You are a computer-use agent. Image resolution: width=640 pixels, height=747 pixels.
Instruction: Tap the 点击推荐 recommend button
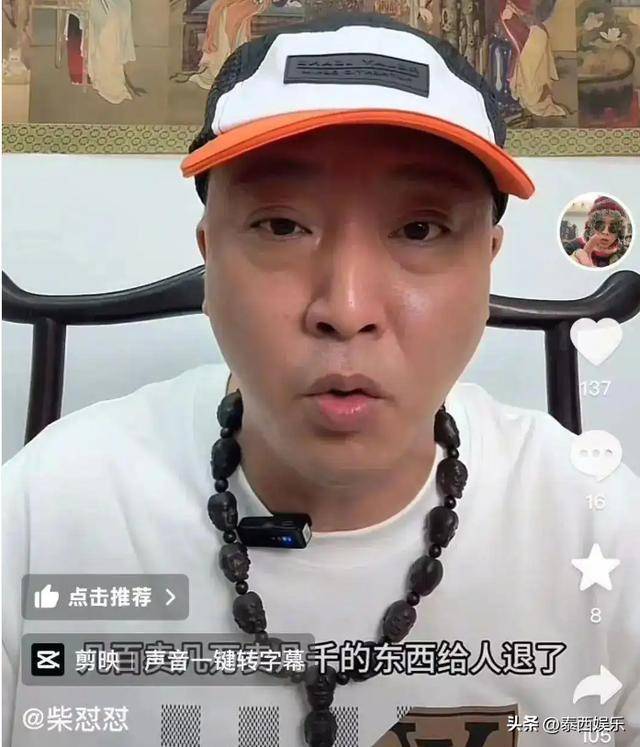(x=105, y=597)
